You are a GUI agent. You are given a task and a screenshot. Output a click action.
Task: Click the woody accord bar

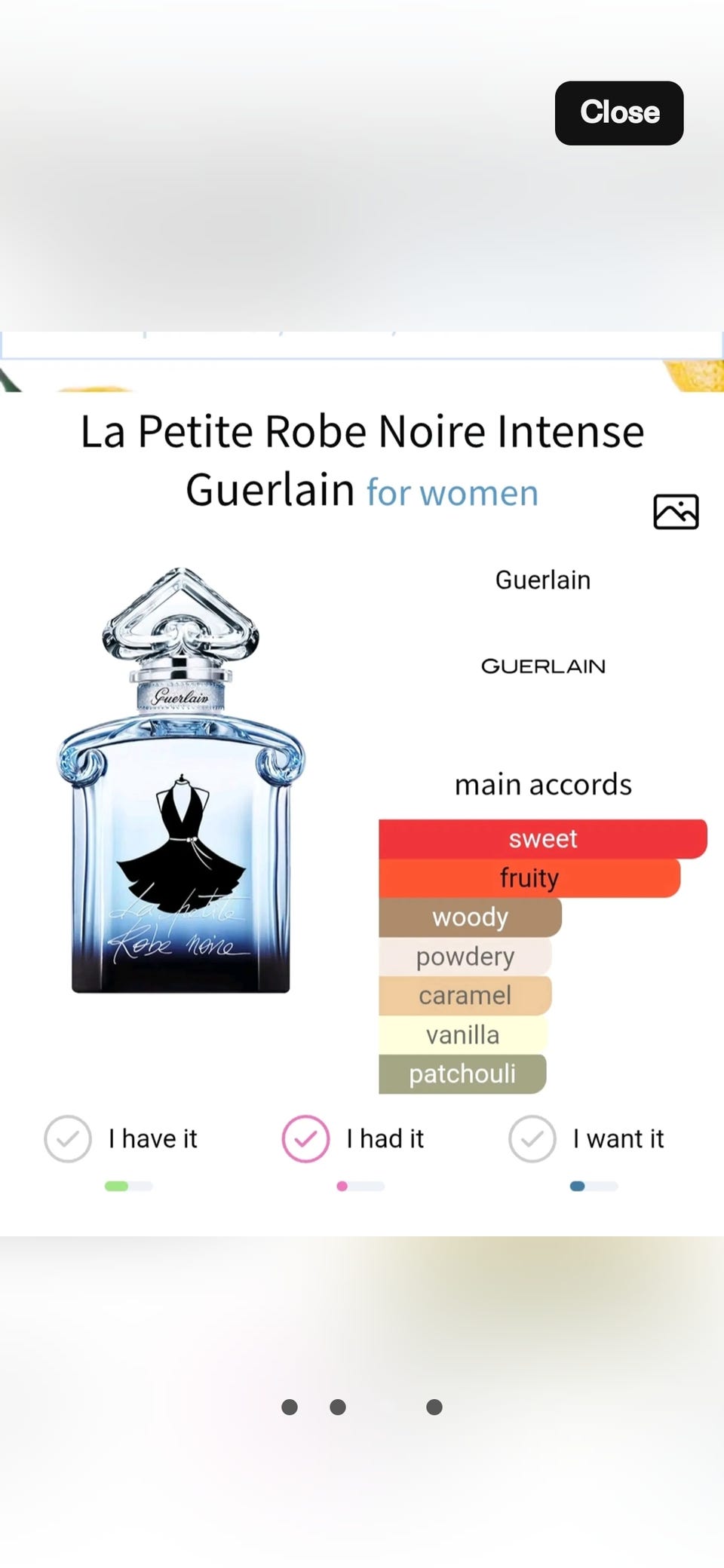469,917
